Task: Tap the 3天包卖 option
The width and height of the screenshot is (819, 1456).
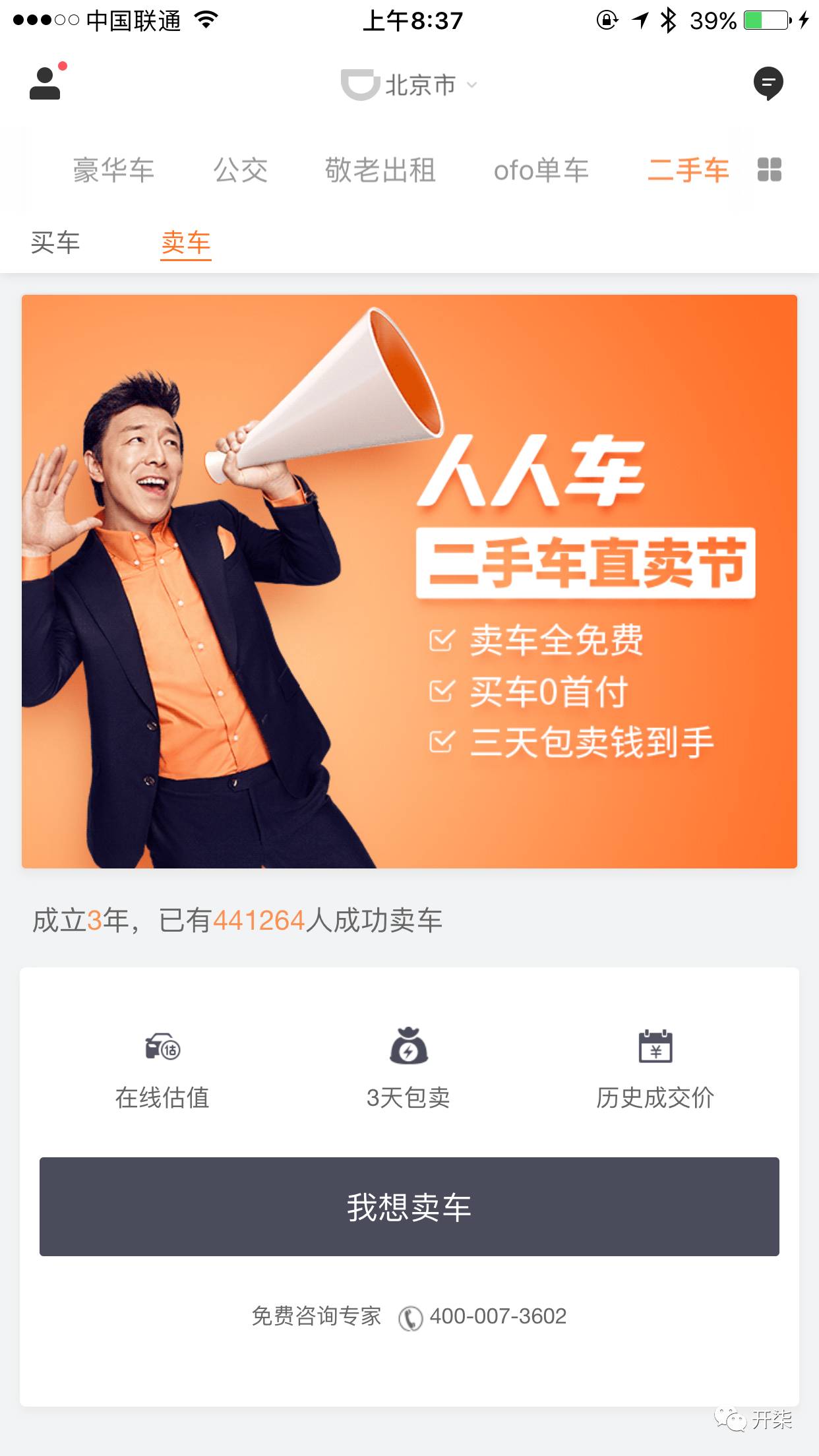Action: [409, 1069]
